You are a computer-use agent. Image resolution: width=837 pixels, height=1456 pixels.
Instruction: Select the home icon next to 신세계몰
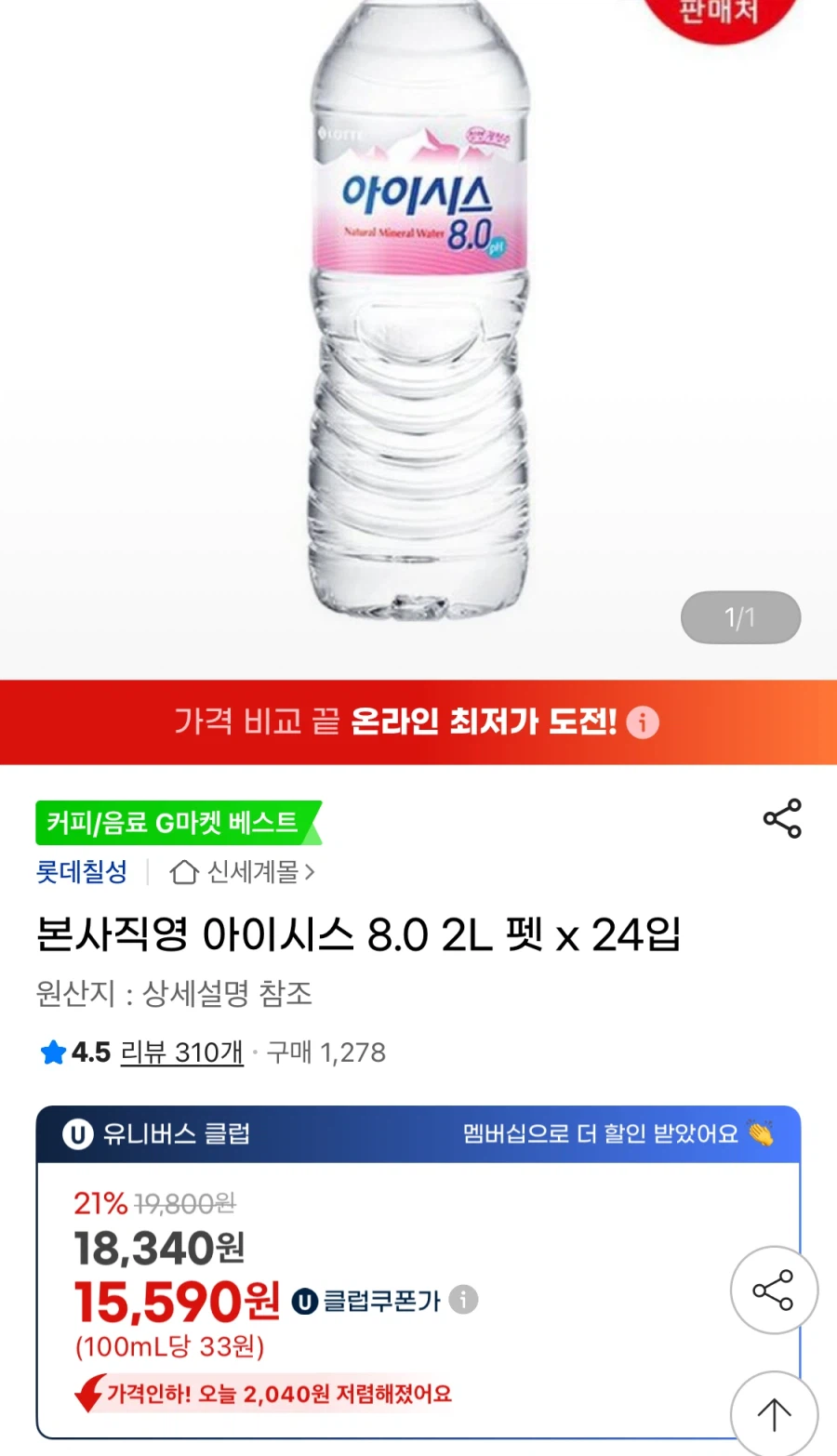click(x=183, y=872)
